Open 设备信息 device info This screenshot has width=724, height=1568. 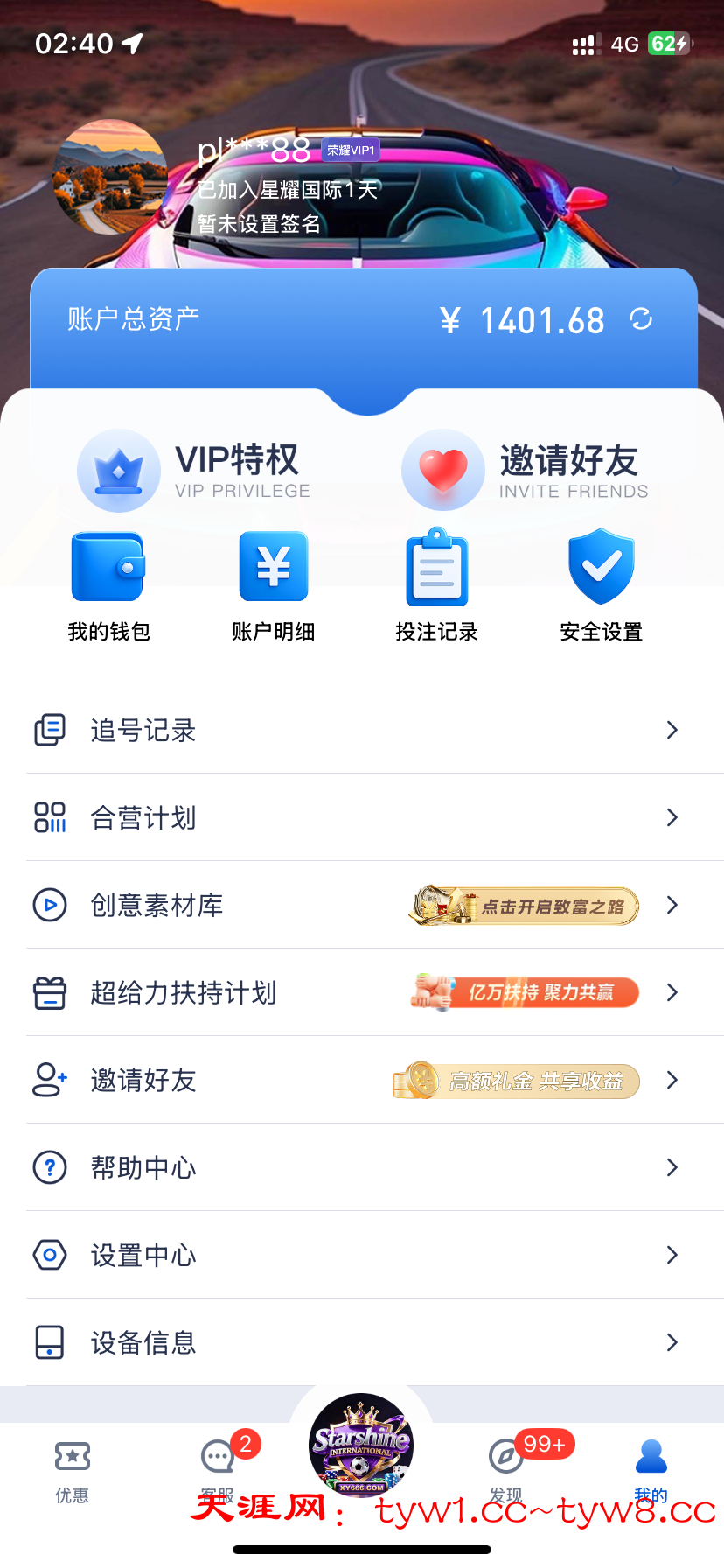pyautogui.click(x=362, y=1342)
